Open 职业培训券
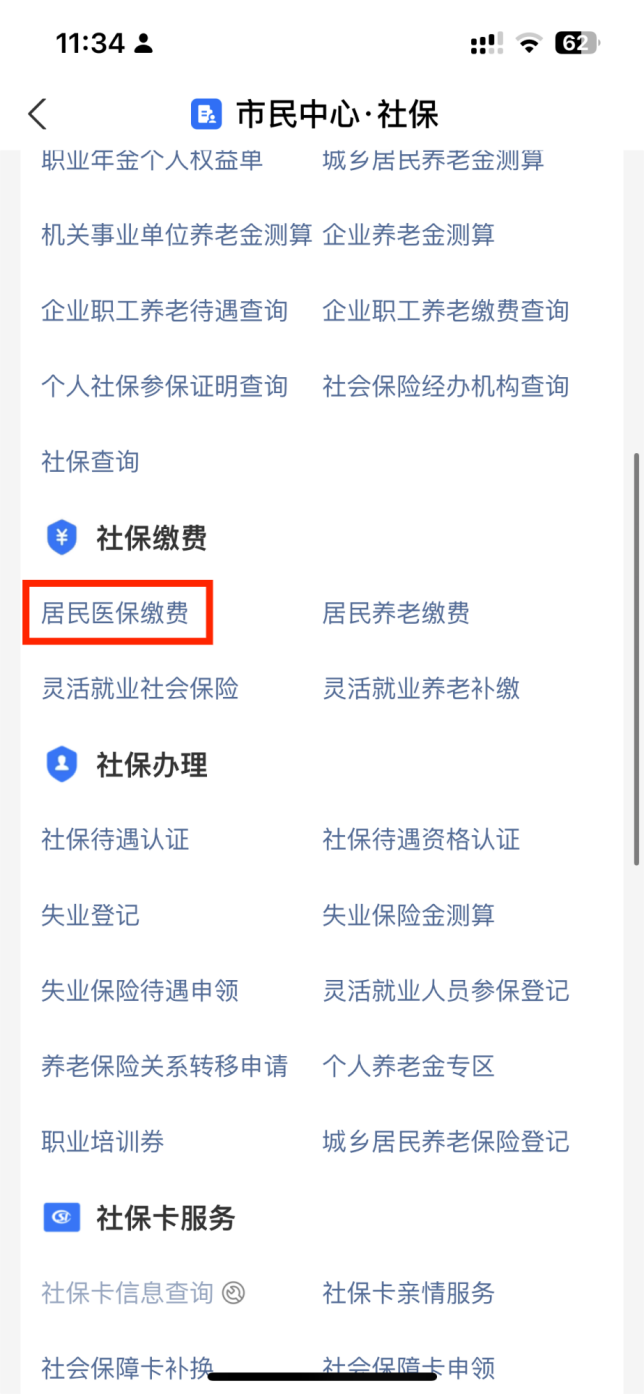644x1394 pixels. pos(103,1142)
